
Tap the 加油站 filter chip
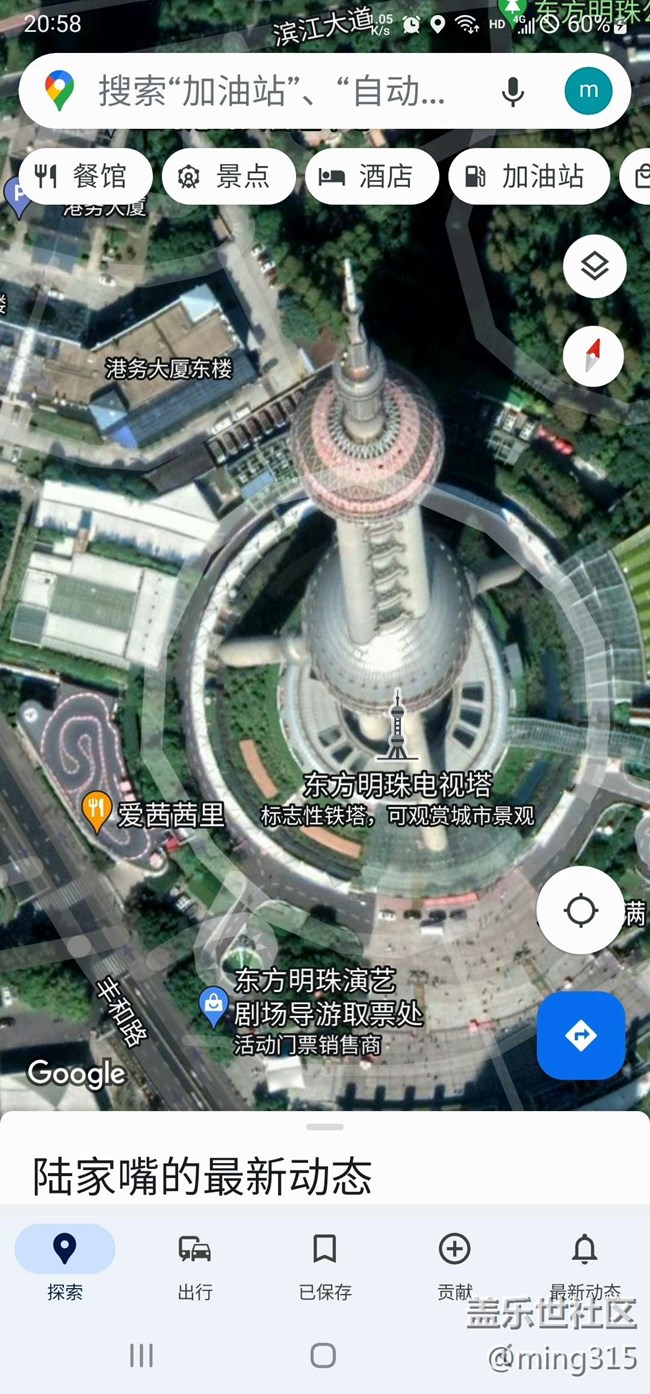[529, 177]
